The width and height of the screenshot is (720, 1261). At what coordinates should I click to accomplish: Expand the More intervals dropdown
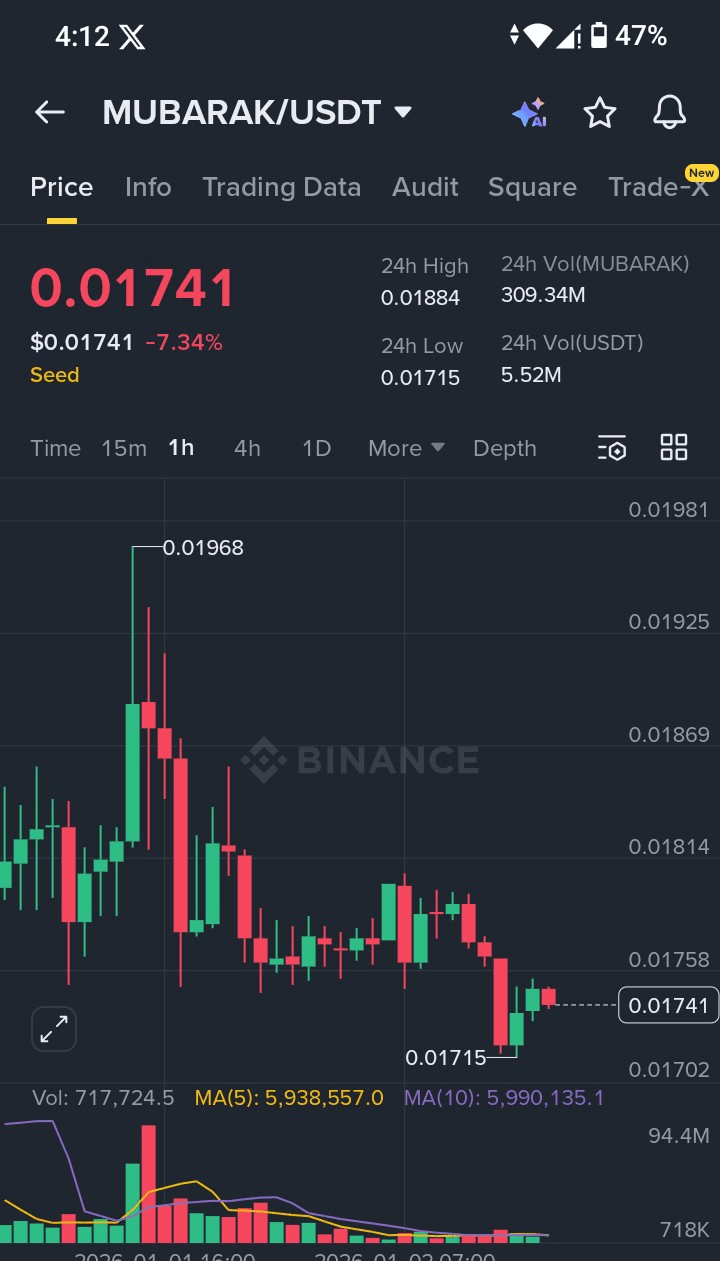[x=406, y=448]
